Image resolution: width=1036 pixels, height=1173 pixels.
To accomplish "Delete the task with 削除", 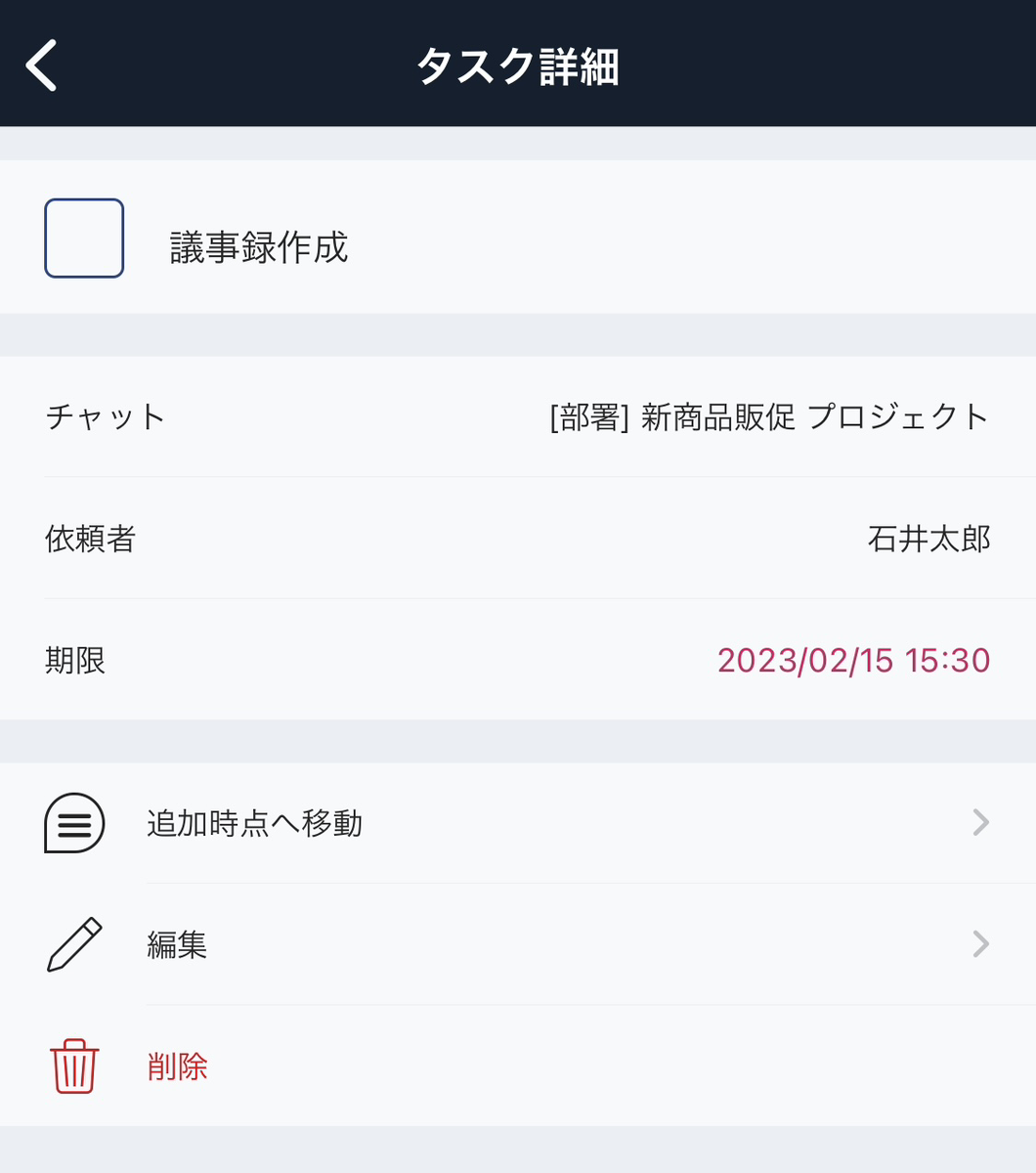I will (177, 1066).
